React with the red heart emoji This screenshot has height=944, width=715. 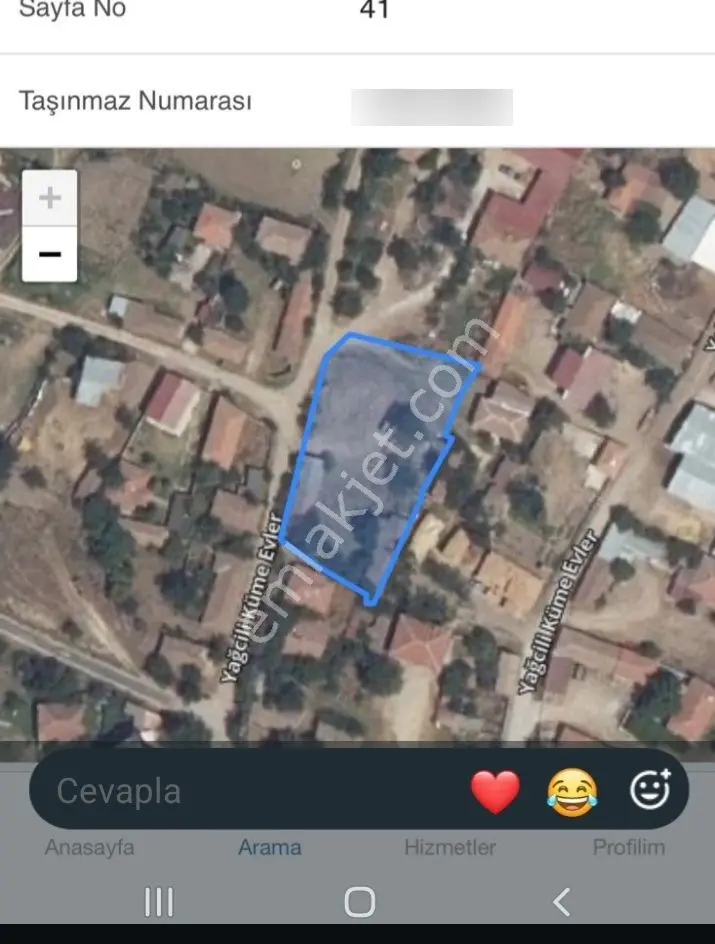495,791
